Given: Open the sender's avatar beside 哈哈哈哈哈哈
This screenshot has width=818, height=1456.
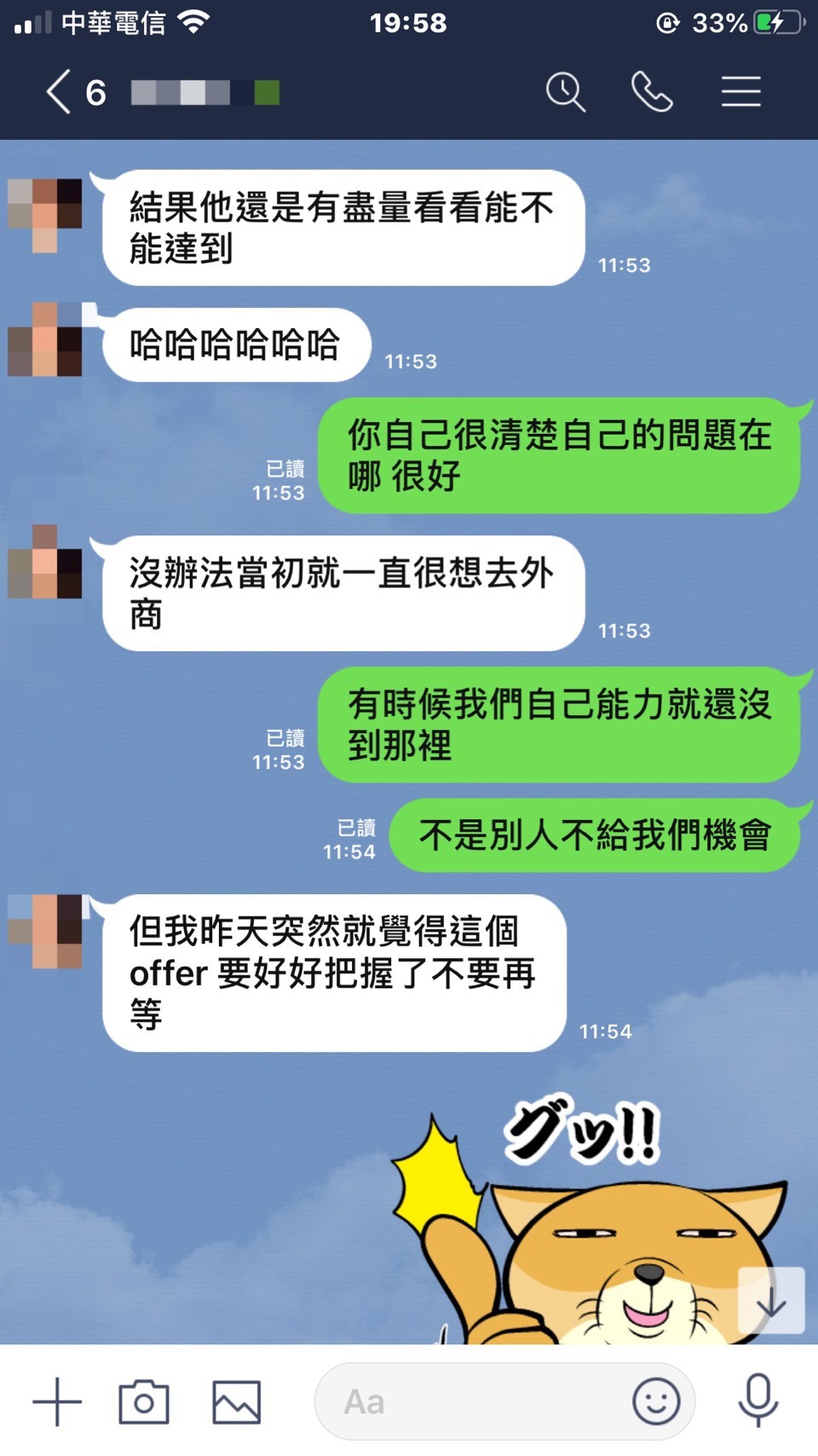Looking at the screenshot, I should [46, 339].
